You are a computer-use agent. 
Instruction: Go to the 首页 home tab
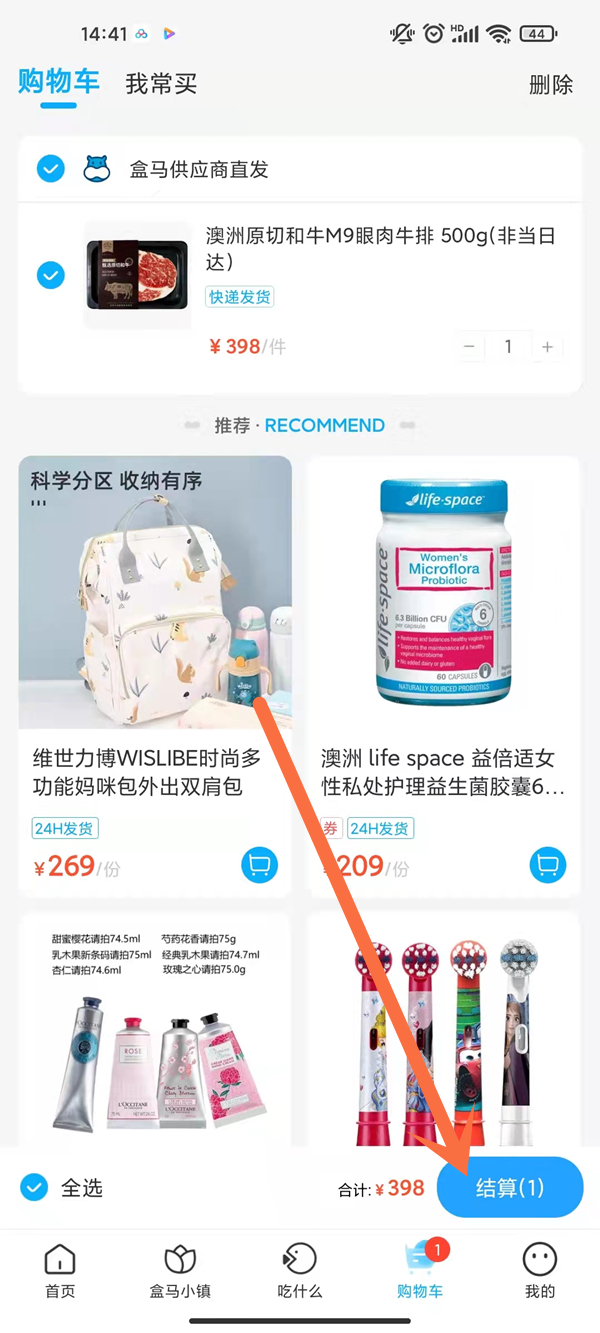click(60, 1271)
